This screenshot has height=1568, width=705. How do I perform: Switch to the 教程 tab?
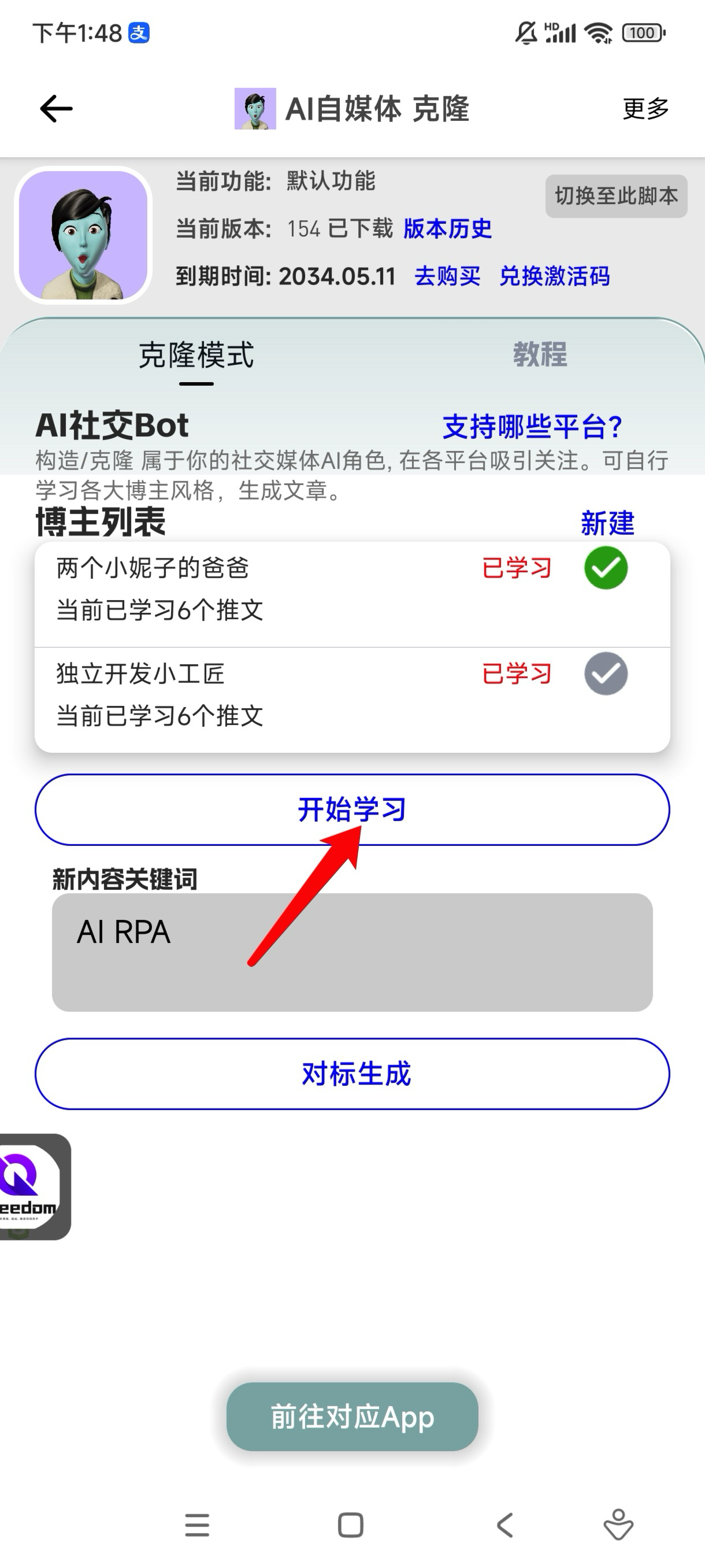point(540,354)
